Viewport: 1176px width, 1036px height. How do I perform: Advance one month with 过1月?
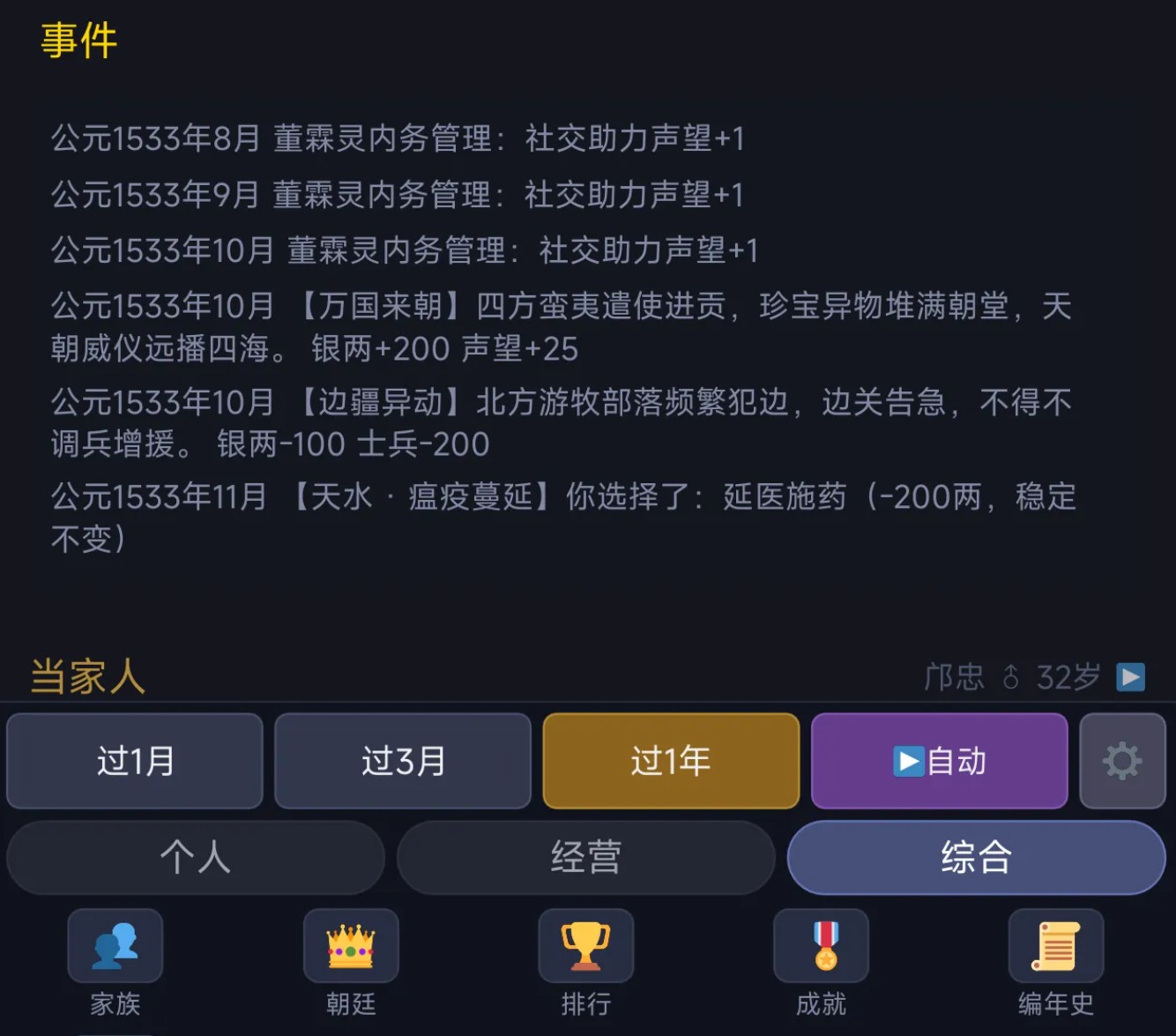click(135, 761)
